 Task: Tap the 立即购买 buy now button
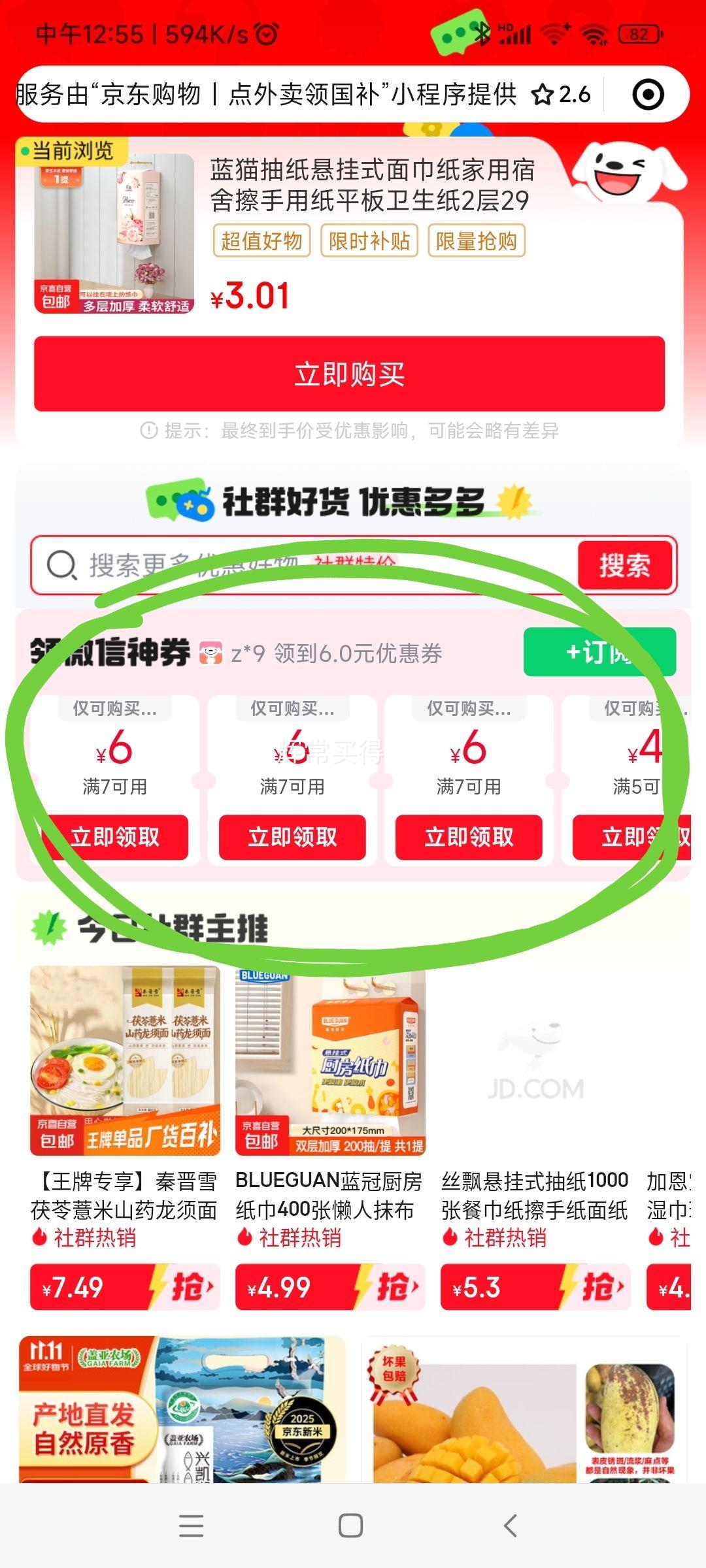click(349, 374)
